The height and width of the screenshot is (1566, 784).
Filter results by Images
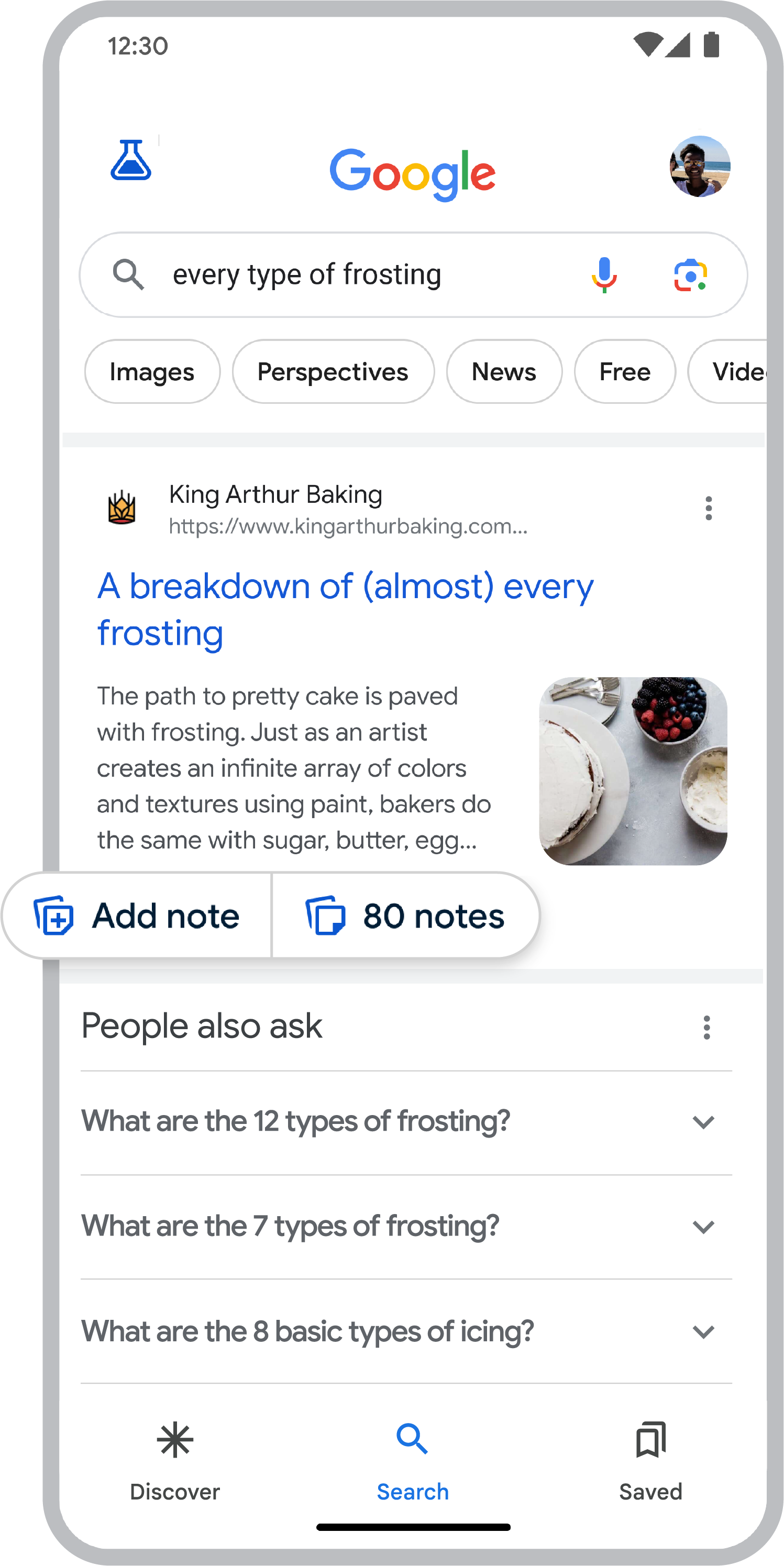(x=152, y=372)
